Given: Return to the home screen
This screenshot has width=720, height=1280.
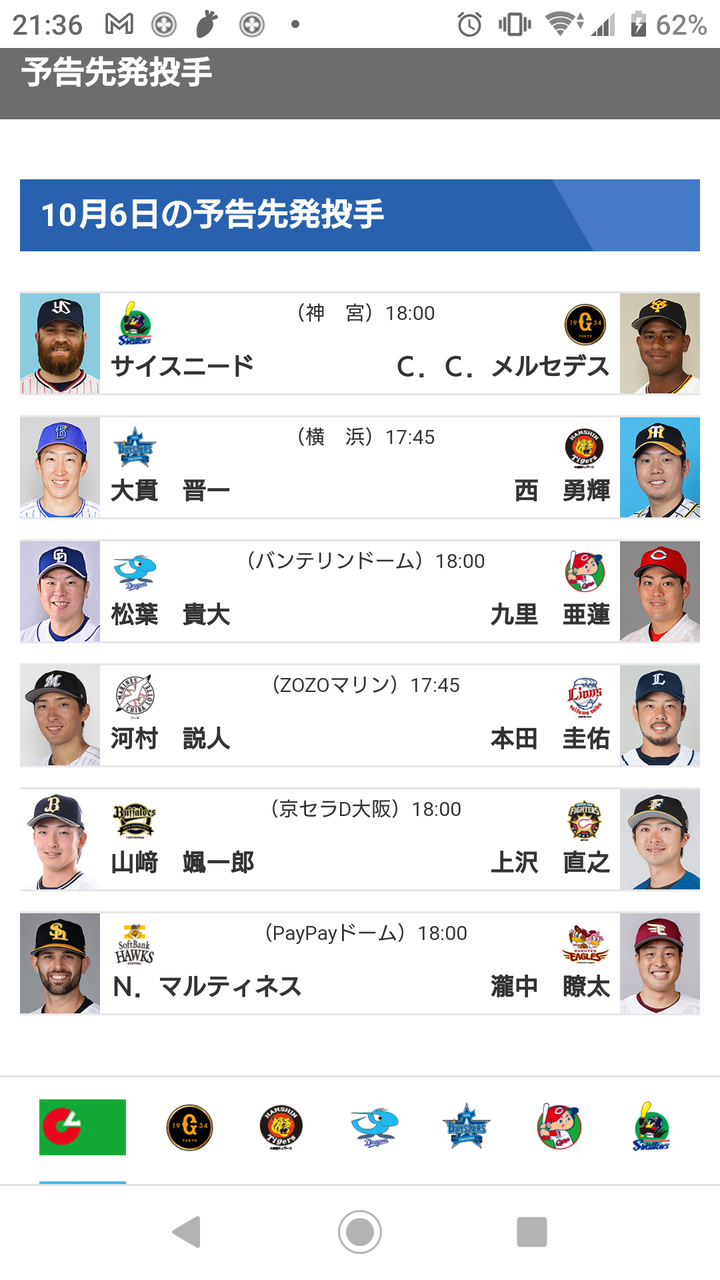Looking at the screenshot, I should pos(360,1232).
